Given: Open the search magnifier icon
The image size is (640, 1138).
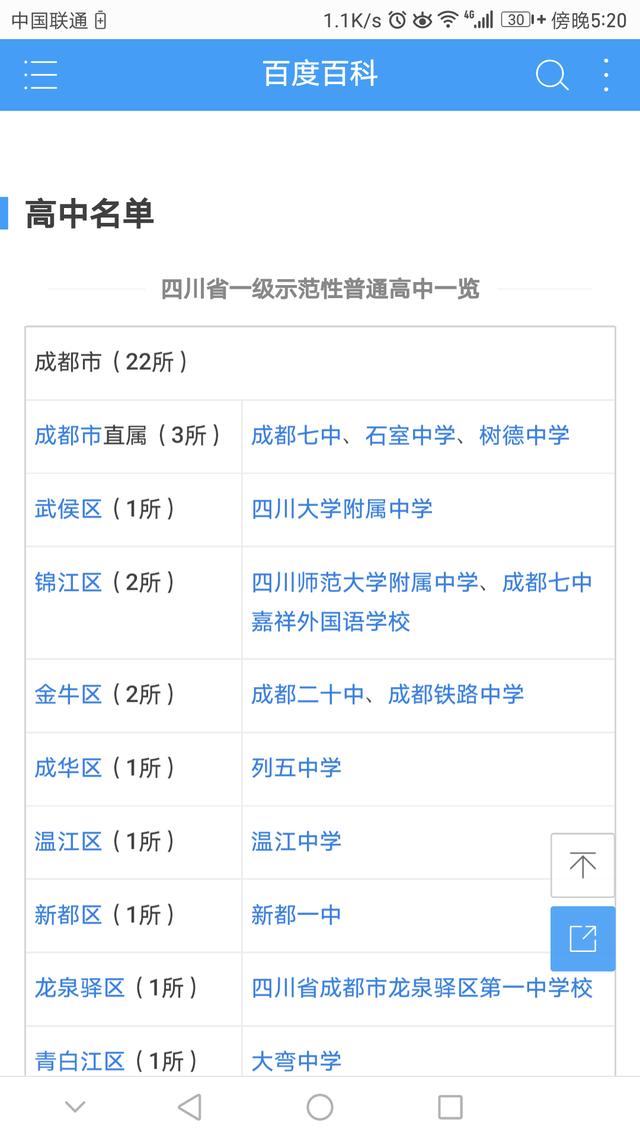Looking at the screenshot, I should pos(551,75).
